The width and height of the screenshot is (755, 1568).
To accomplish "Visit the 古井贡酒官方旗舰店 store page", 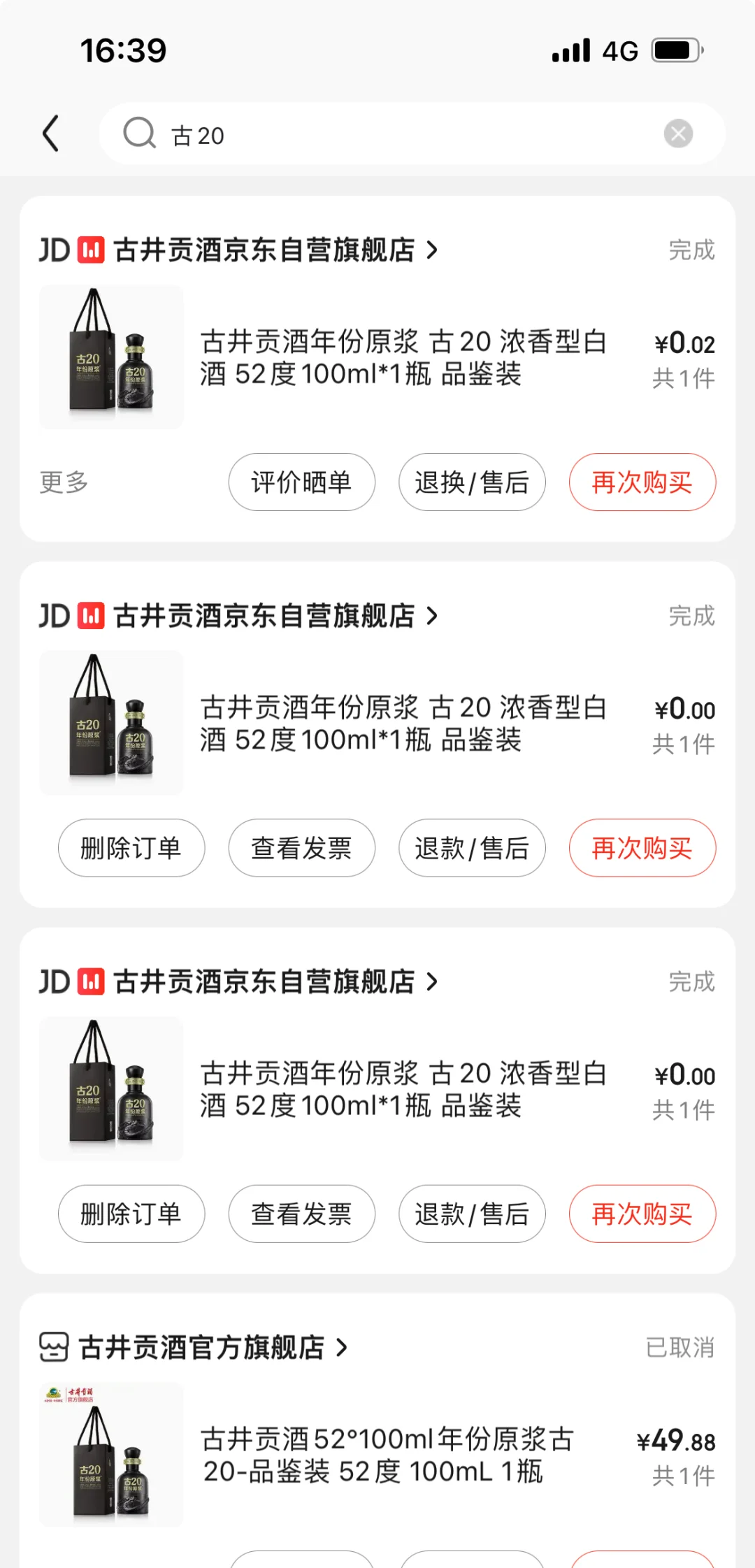I will (x=203, y=1347).
